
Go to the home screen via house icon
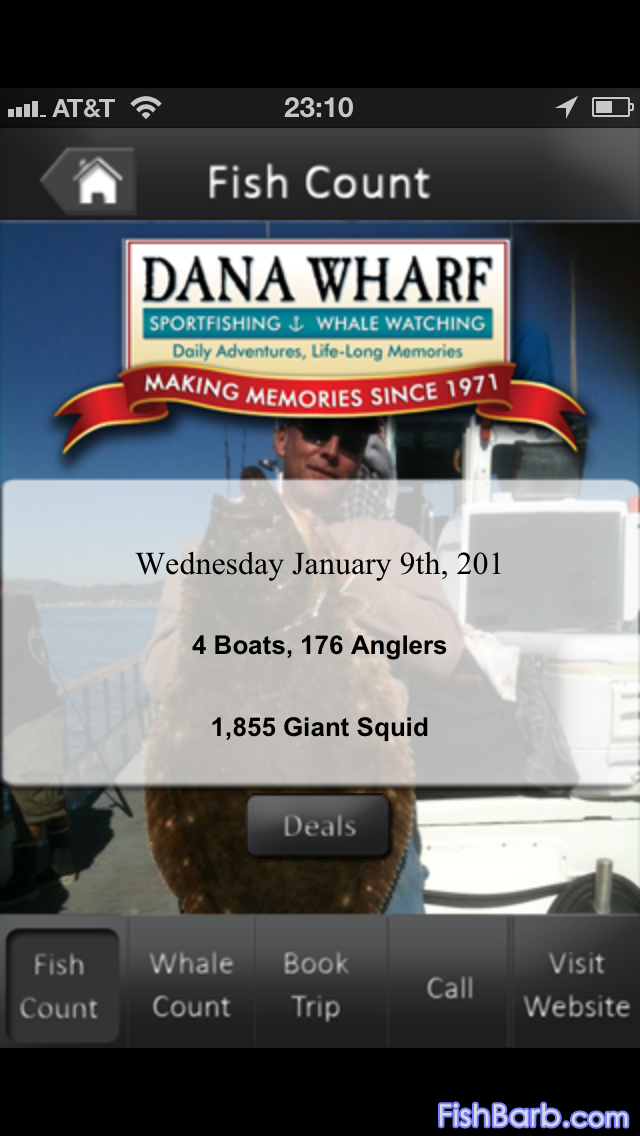point(92,182)
